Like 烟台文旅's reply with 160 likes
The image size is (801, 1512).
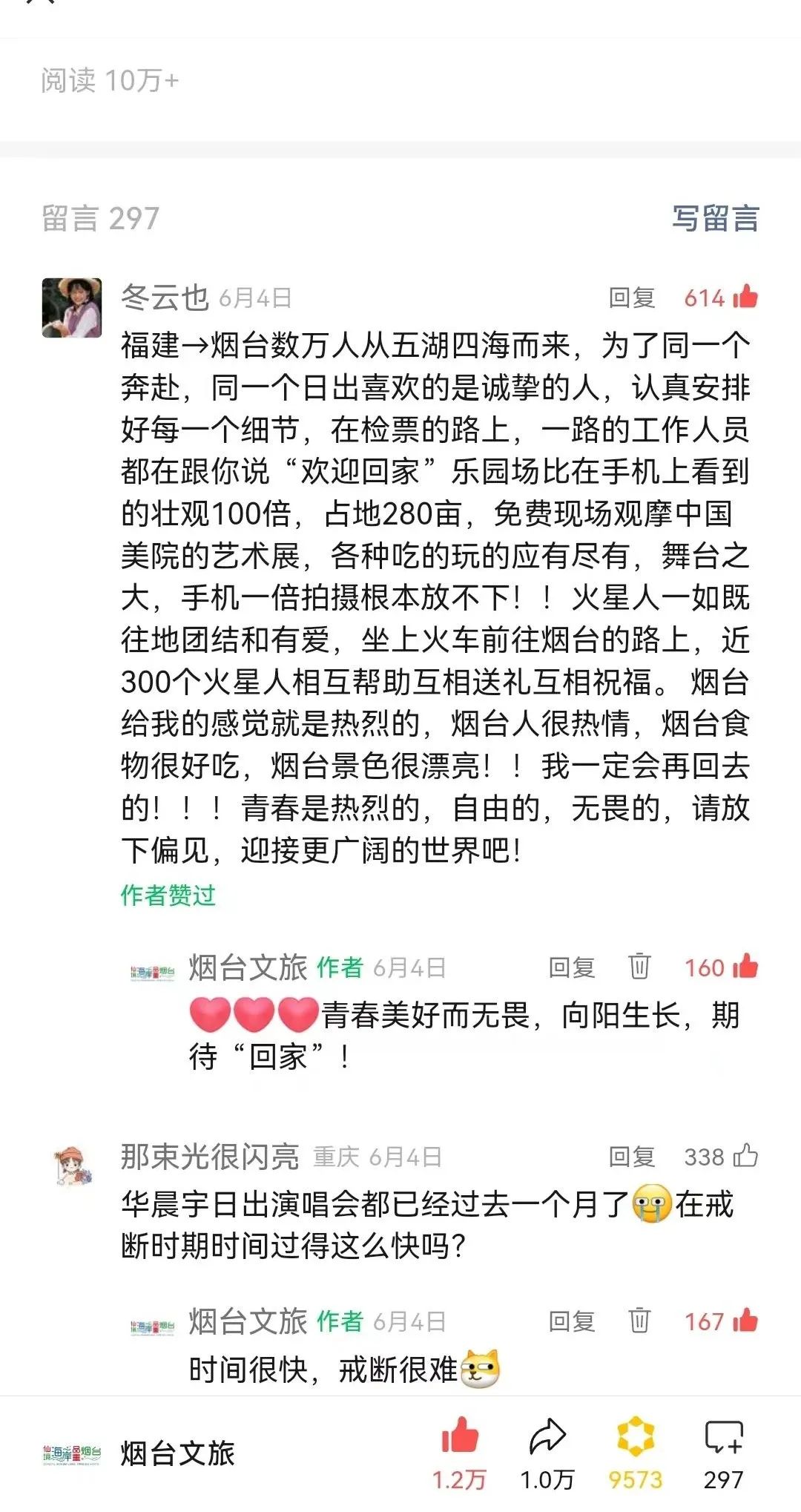coord(745,967)
